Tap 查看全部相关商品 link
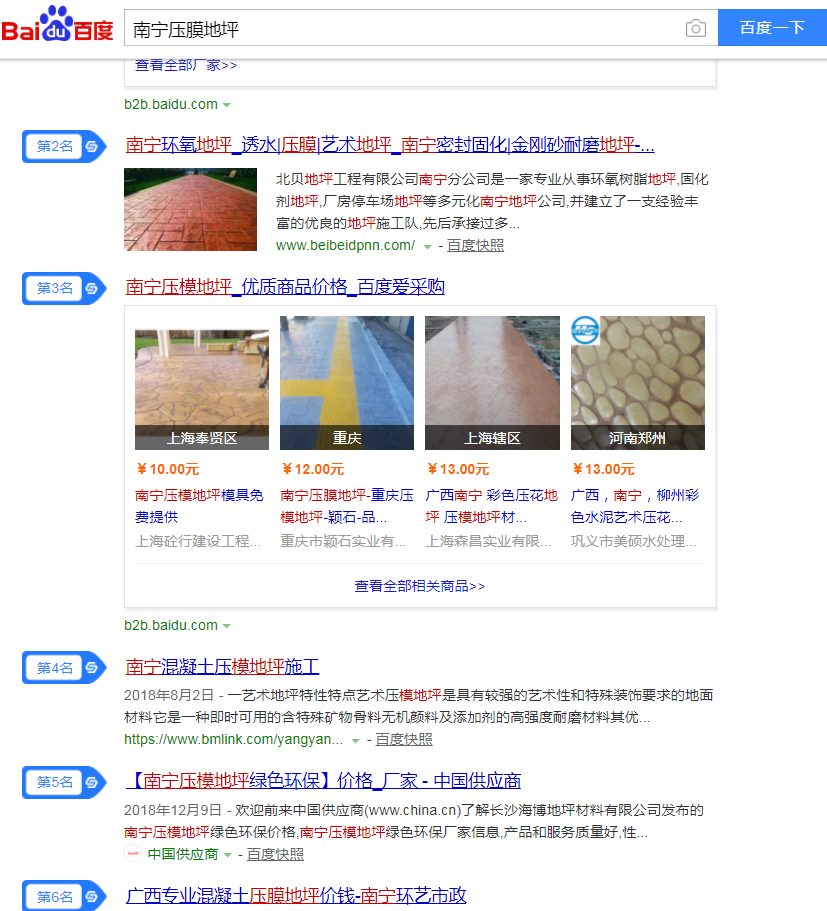 [x=420, y=586]
